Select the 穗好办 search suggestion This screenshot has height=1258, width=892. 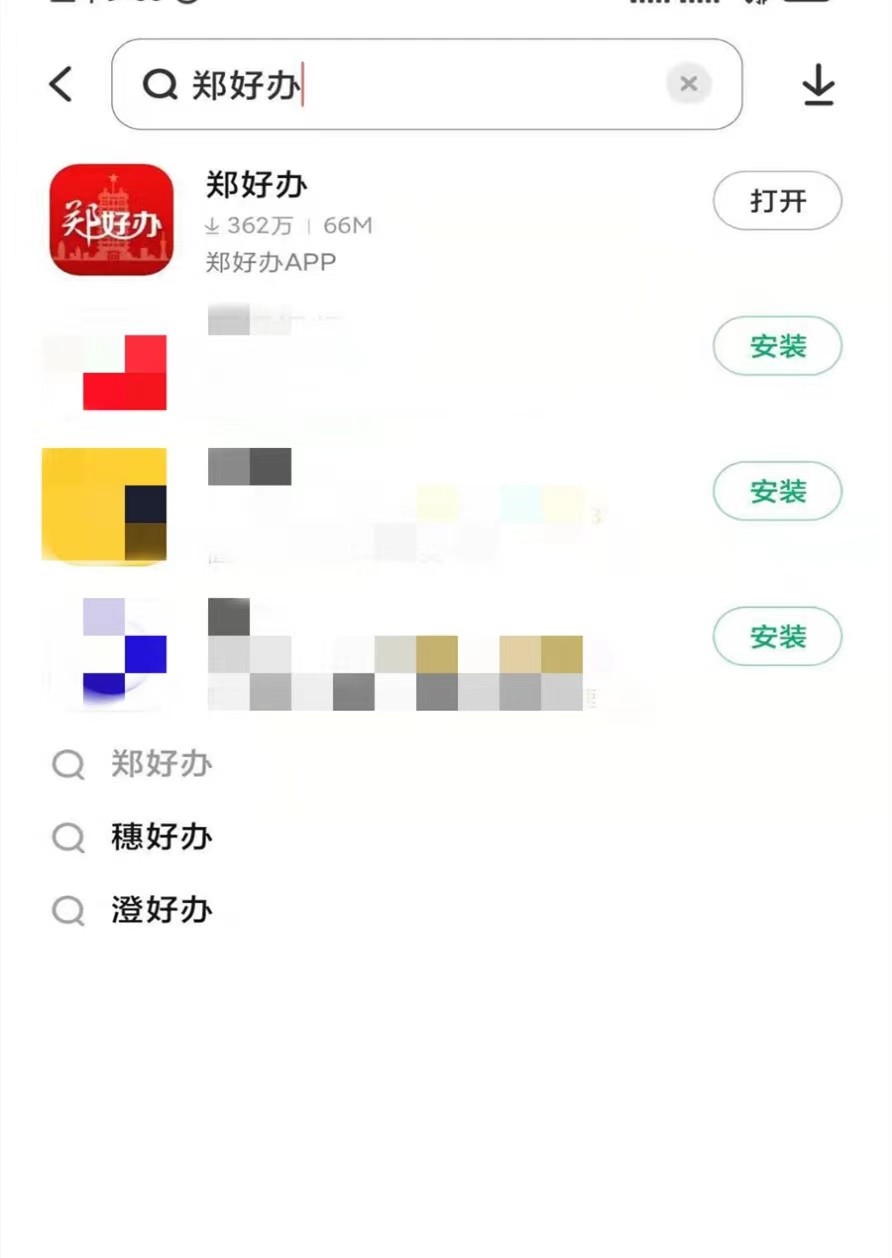point(162,837)
